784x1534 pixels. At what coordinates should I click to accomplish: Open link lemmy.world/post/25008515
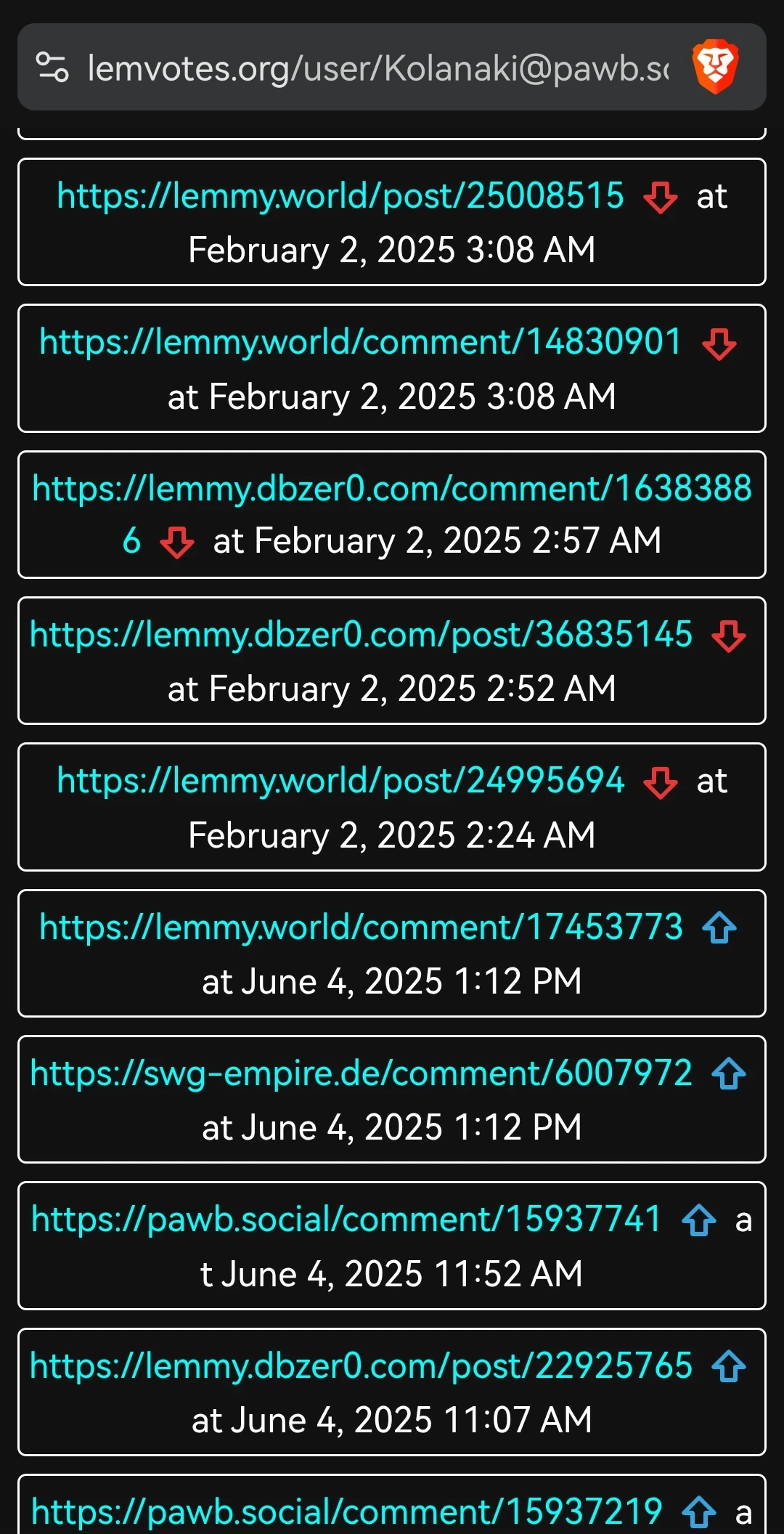[340, 196]
